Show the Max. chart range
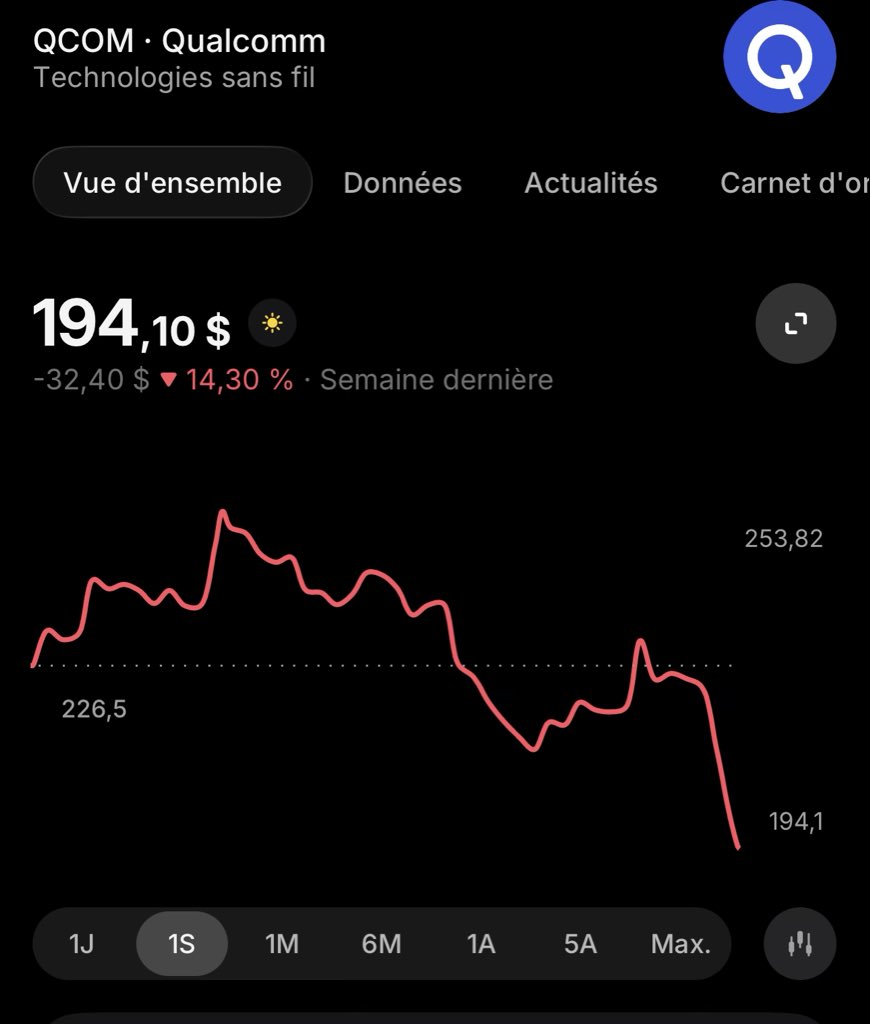This screenshot has height=1024, width=870. click(x=681, y=944)
